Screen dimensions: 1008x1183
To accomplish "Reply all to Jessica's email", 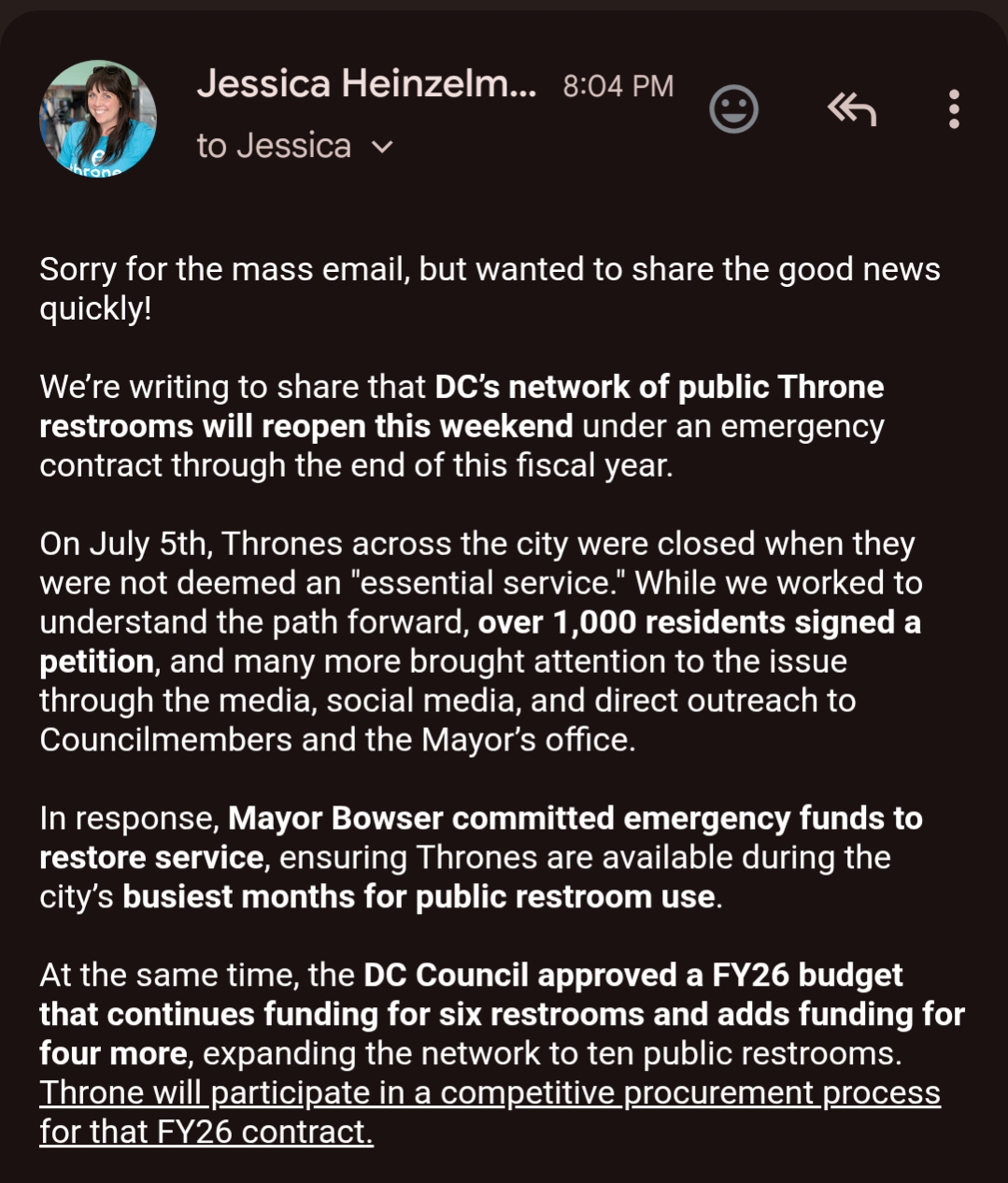I will coord(852,110).
